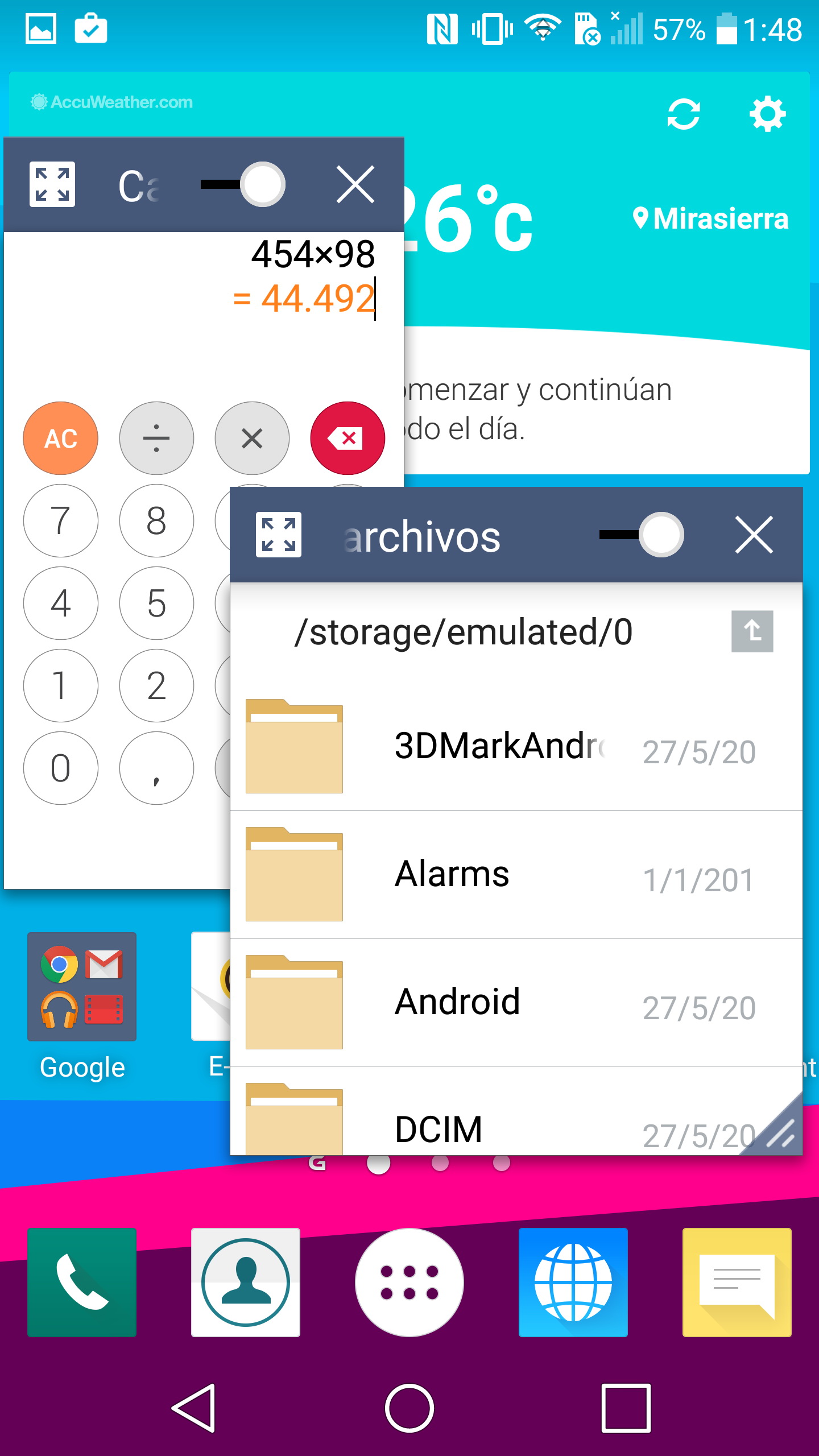Launch the Phone dialer app
The image size is (819, 1456).
pos(82,1283)
